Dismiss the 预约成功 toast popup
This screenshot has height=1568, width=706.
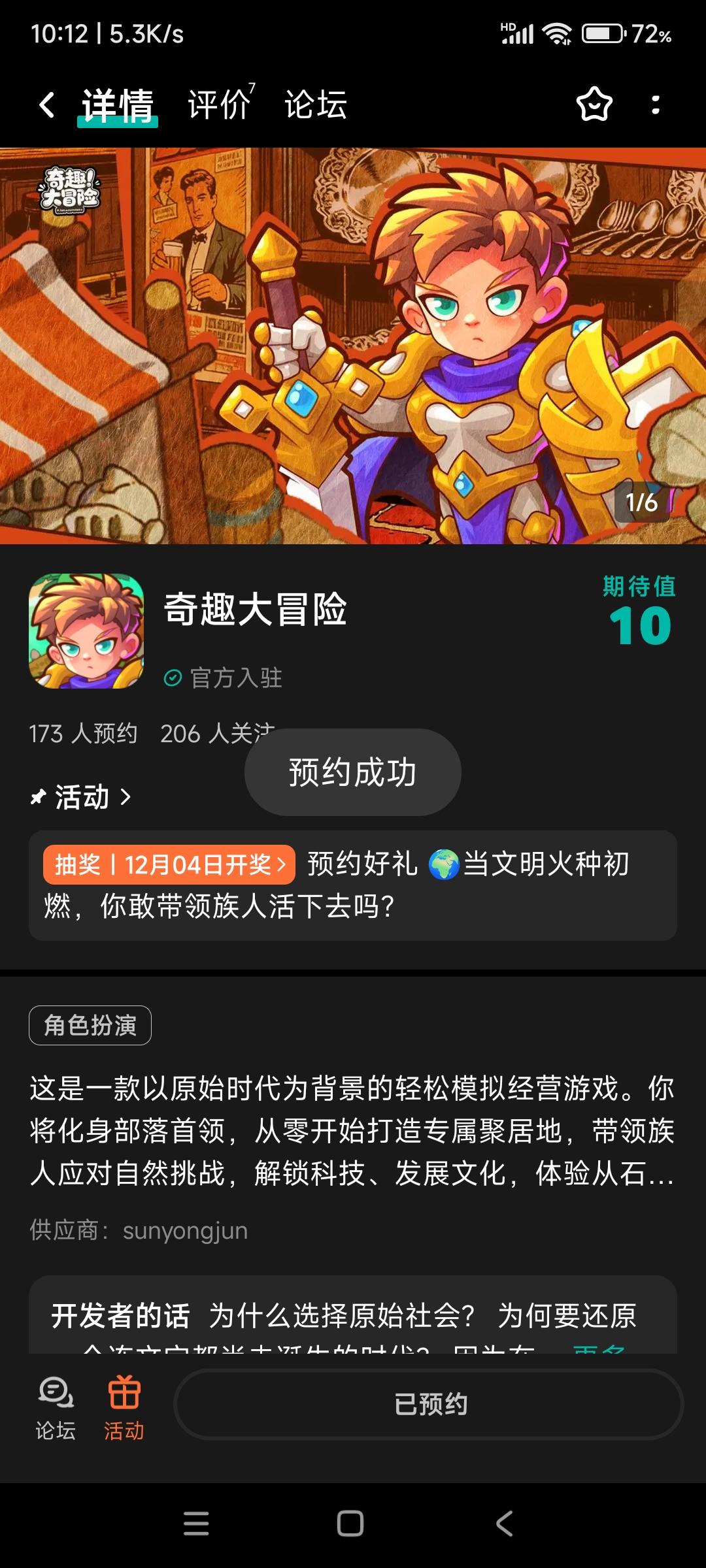[x=352, y=772]
